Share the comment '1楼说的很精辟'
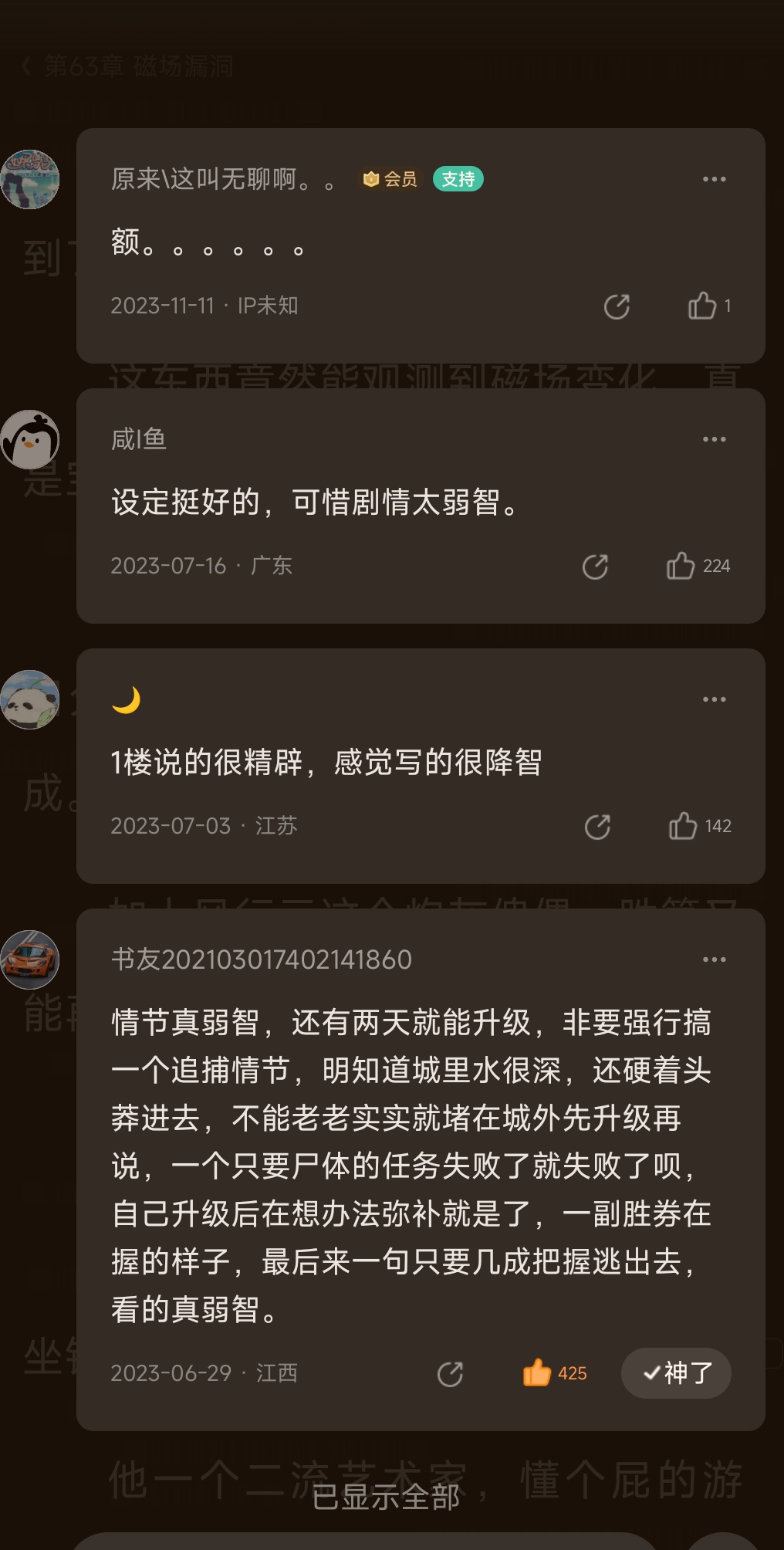Screen dimensions: 784x1550 [597, 827]
